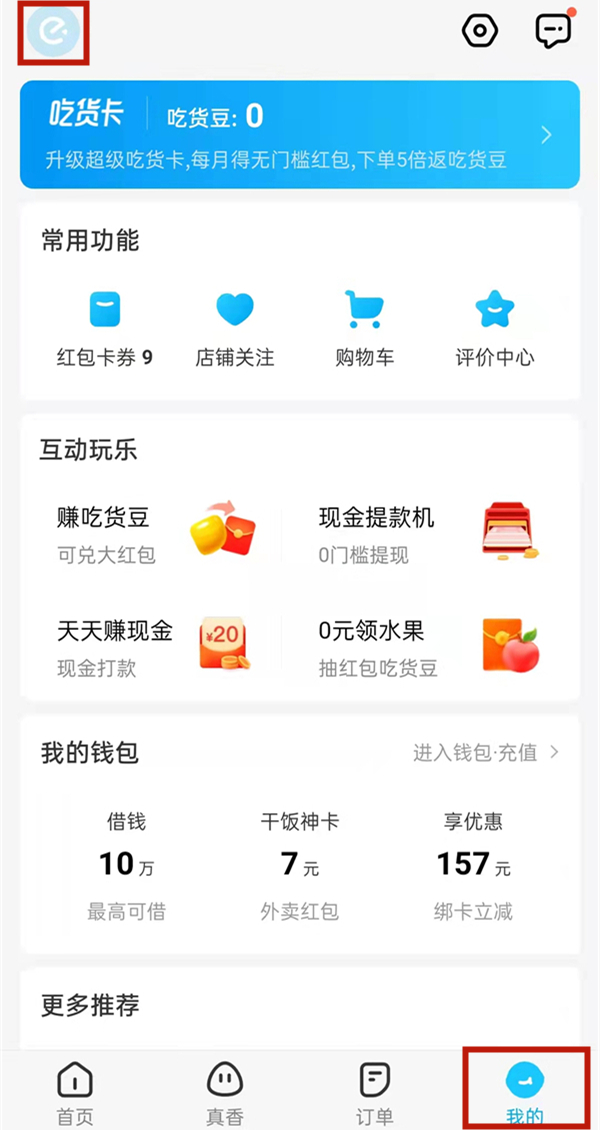Open 借钱 loan option

point(127,865)
